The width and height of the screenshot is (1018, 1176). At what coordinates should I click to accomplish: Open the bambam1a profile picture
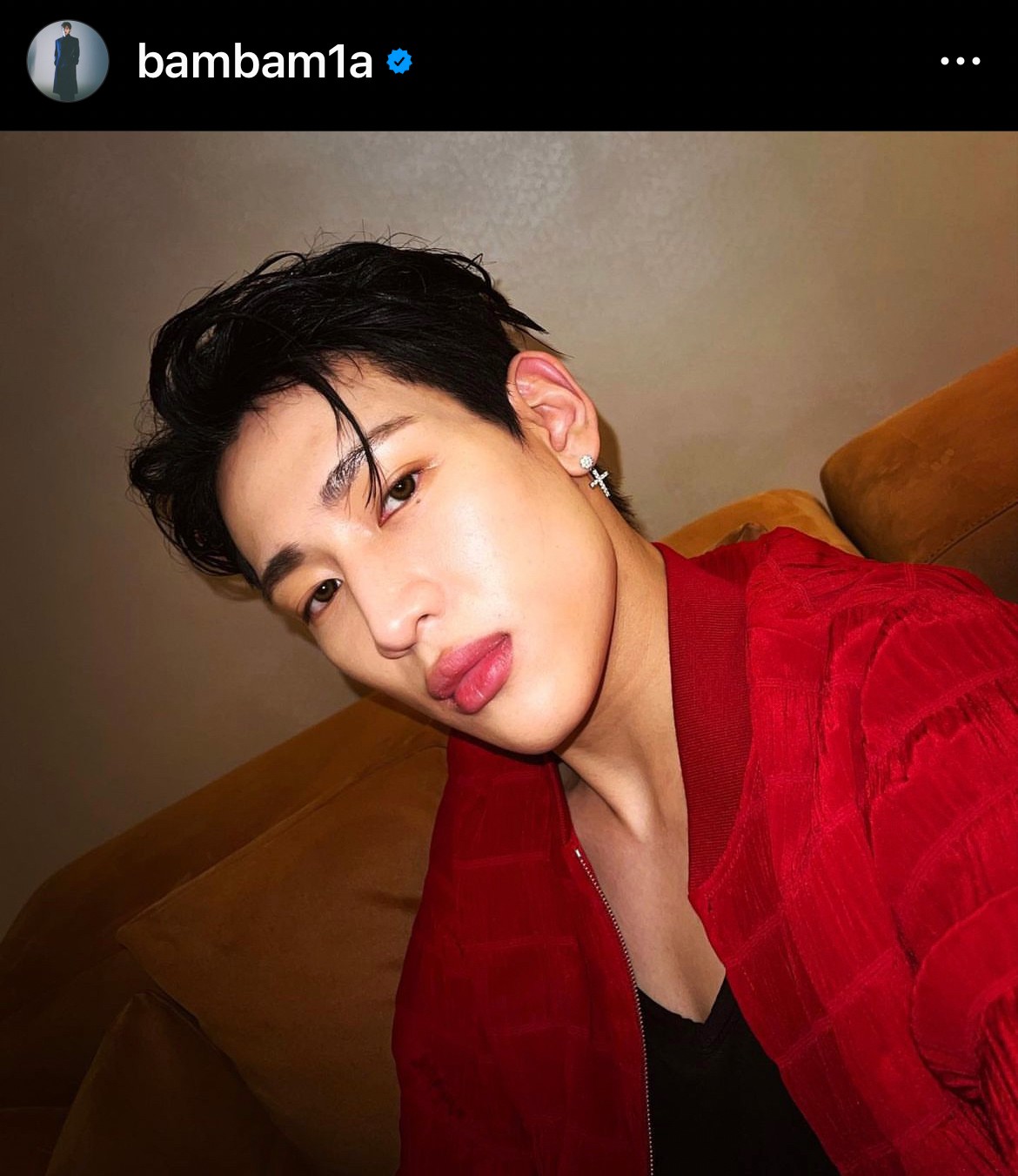click(67, 62)
